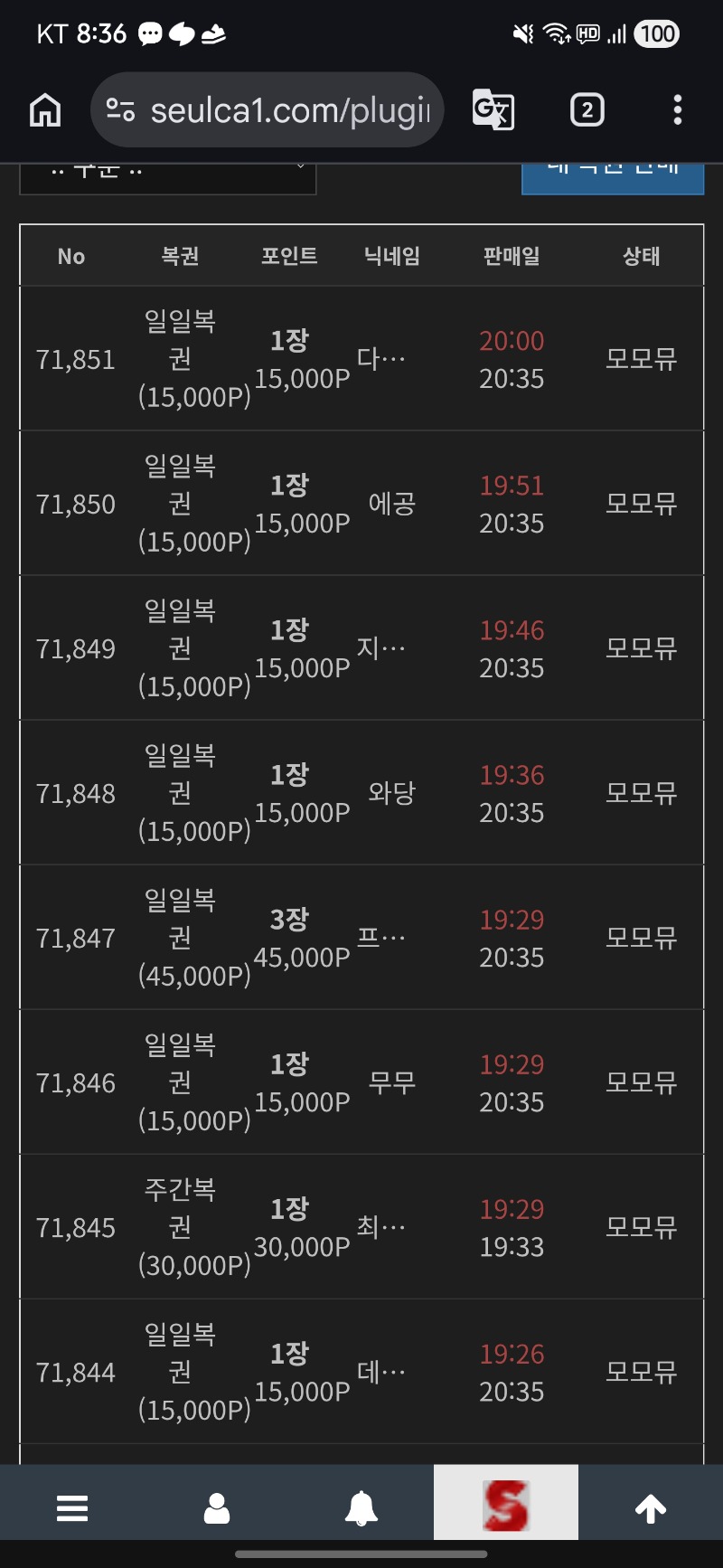Open the browser home page

coord(45,110)
